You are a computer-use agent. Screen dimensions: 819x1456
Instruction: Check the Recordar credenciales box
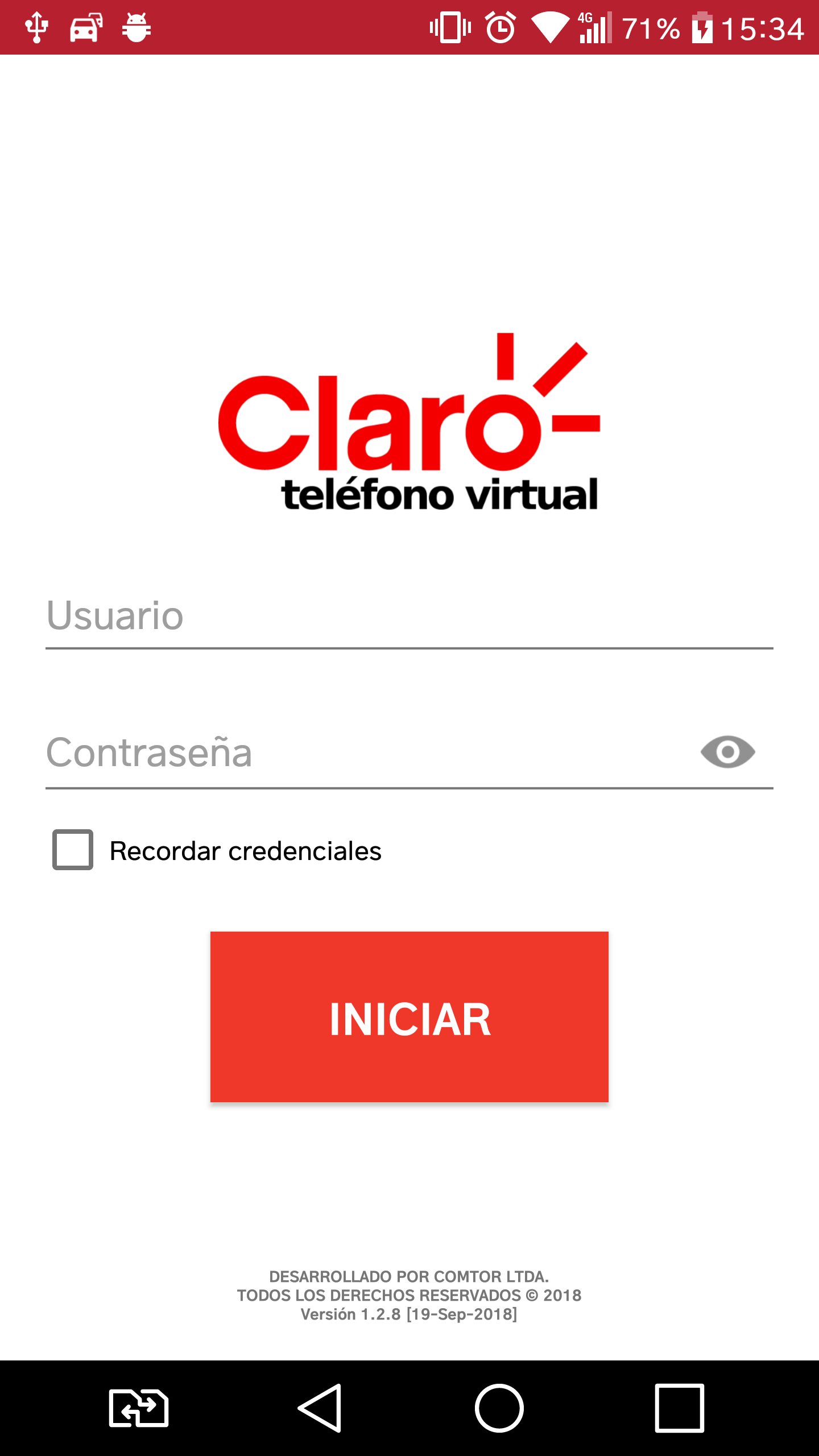coord(73,850)
